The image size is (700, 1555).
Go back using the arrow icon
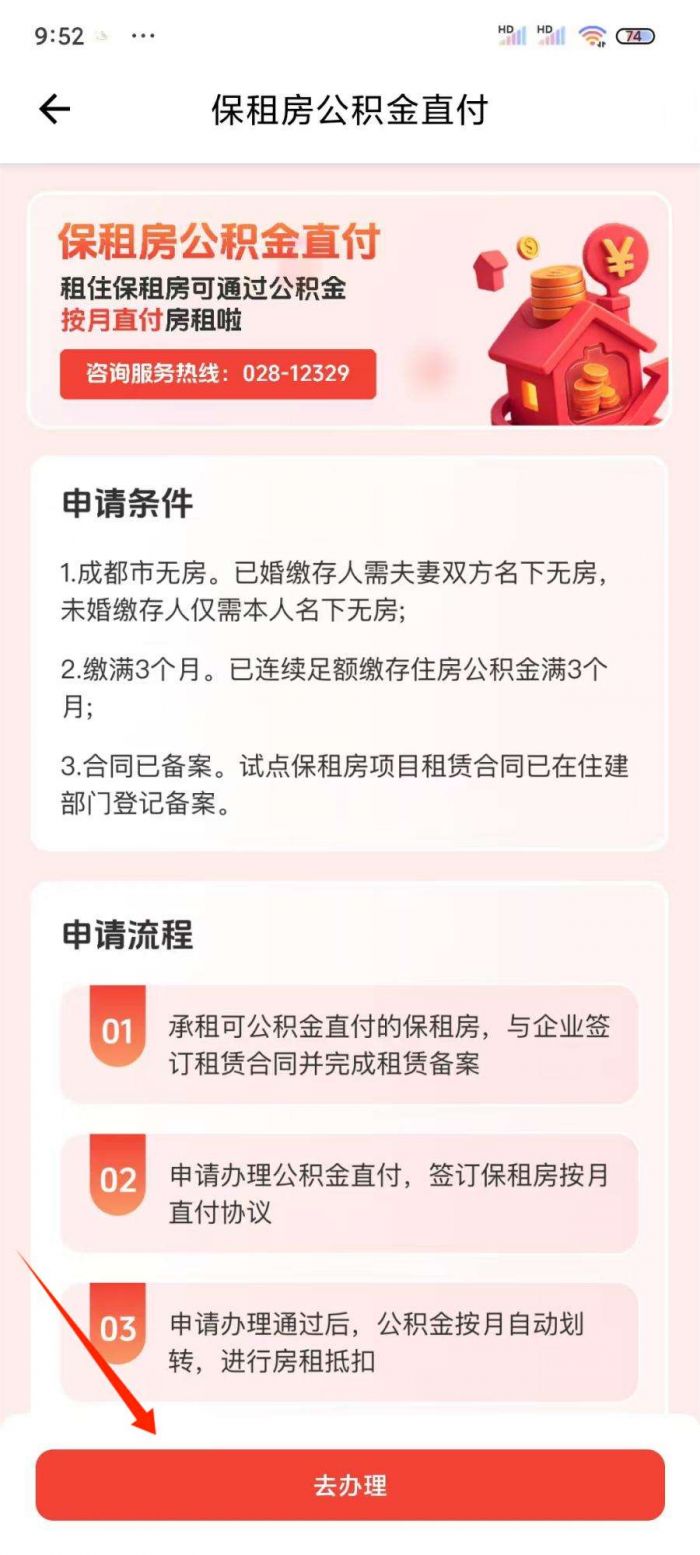(54, 109)
